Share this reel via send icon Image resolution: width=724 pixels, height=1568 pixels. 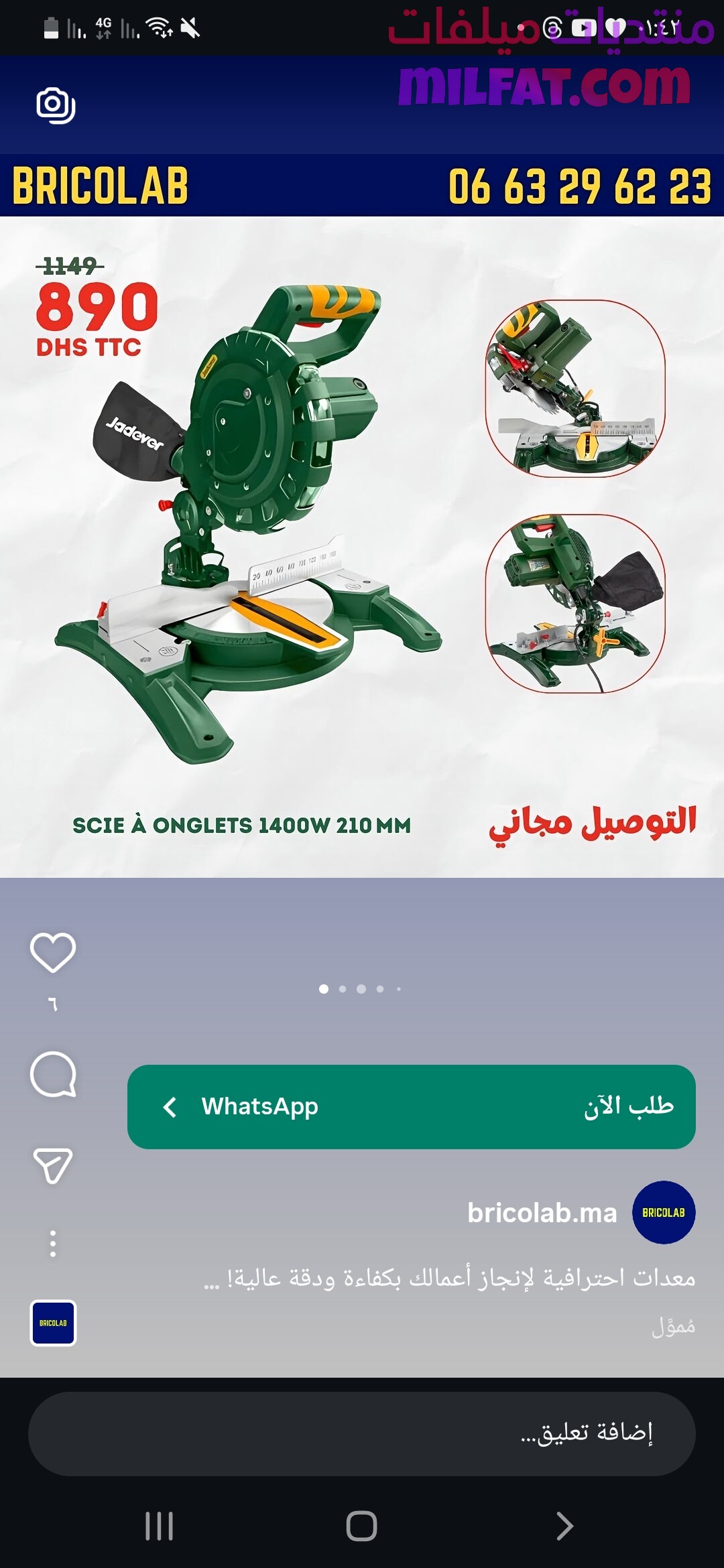[53, 1166]
